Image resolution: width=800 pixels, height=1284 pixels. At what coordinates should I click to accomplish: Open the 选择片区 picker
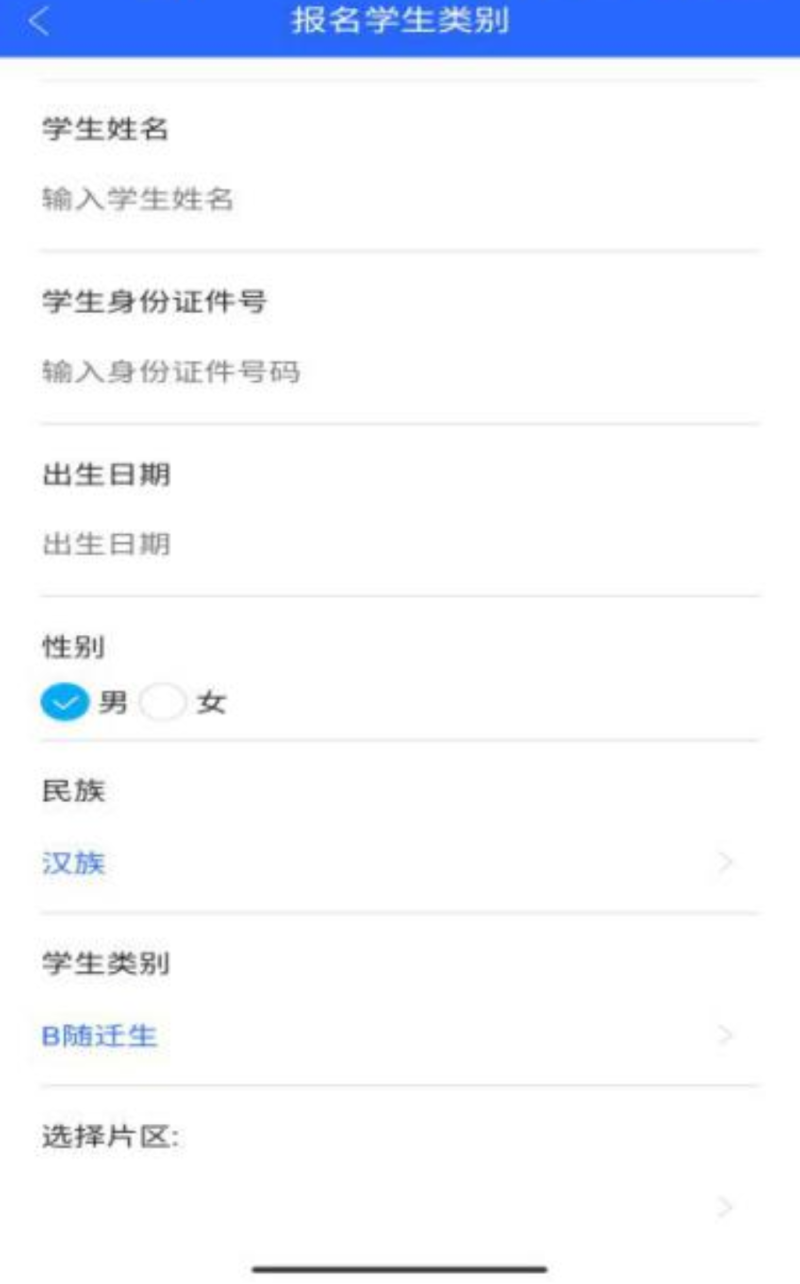398,1207
